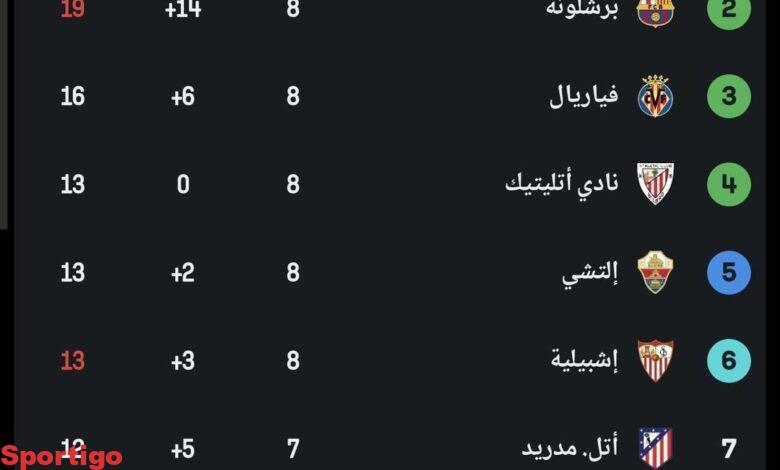Open the فياريال team row

[585, 96]
